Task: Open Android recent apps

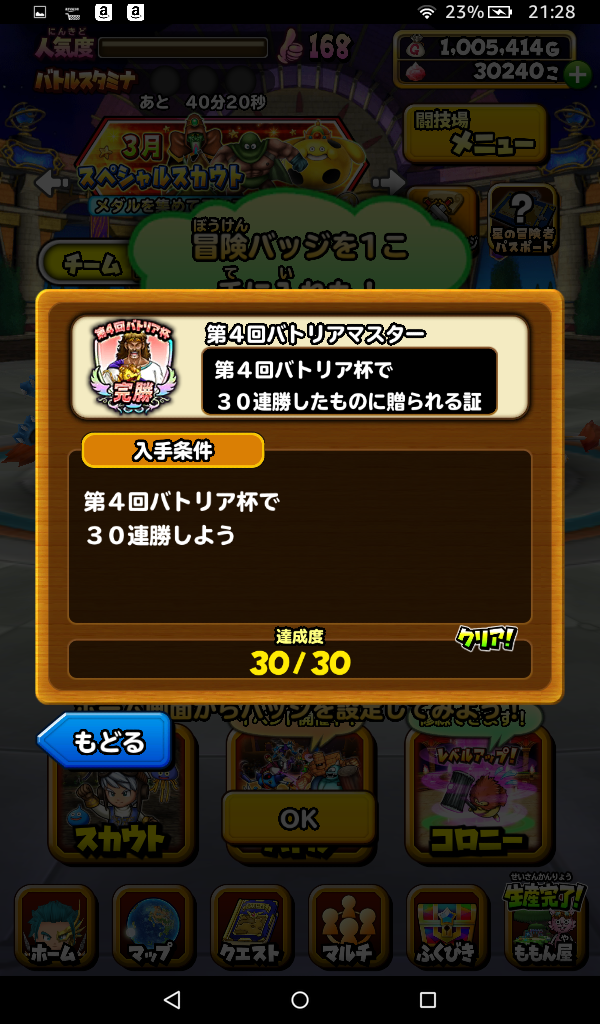Action: 428,1000
